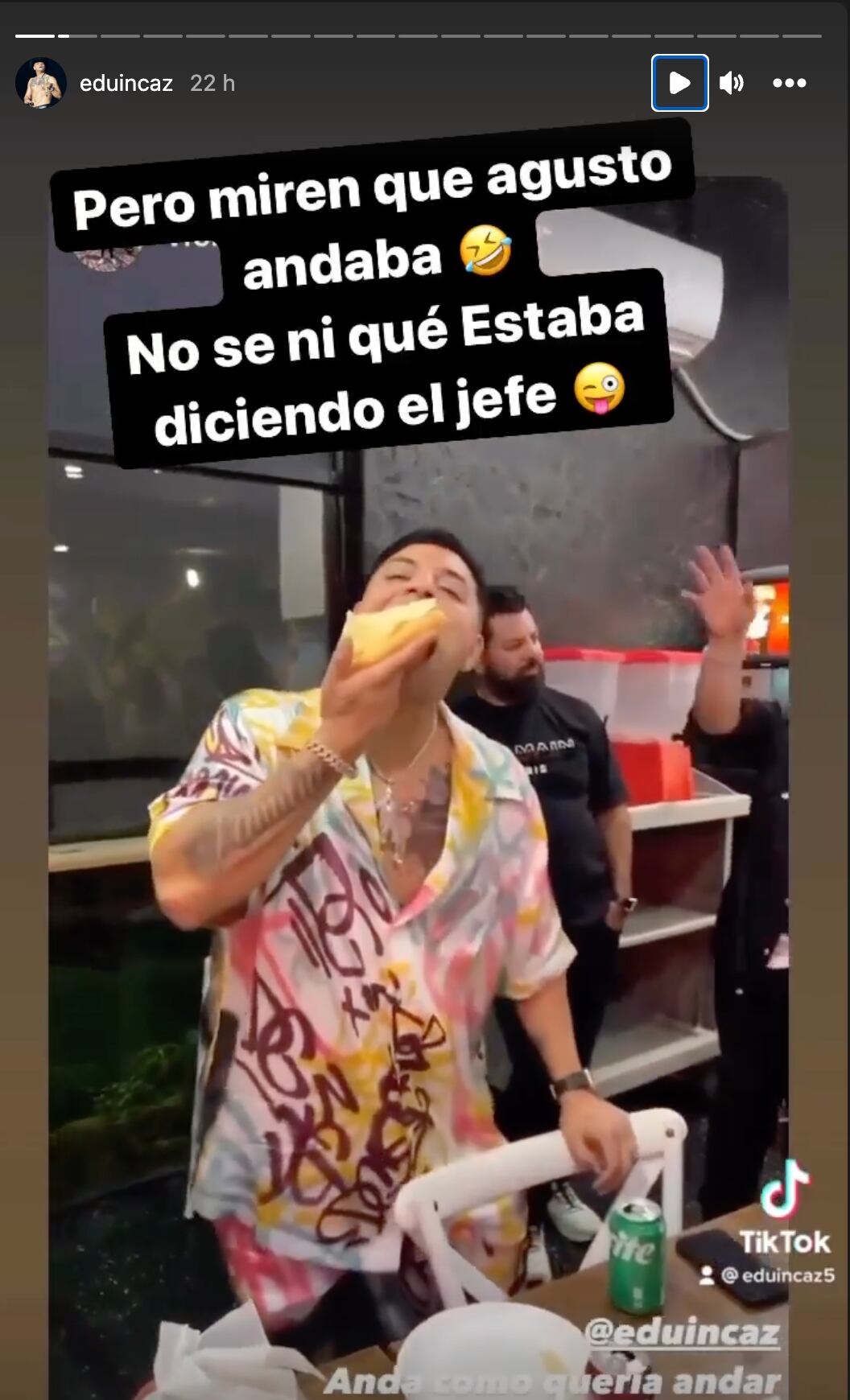Select the first story segment indicator
The image size is (850, 1400).
click(x=36, y=35)
